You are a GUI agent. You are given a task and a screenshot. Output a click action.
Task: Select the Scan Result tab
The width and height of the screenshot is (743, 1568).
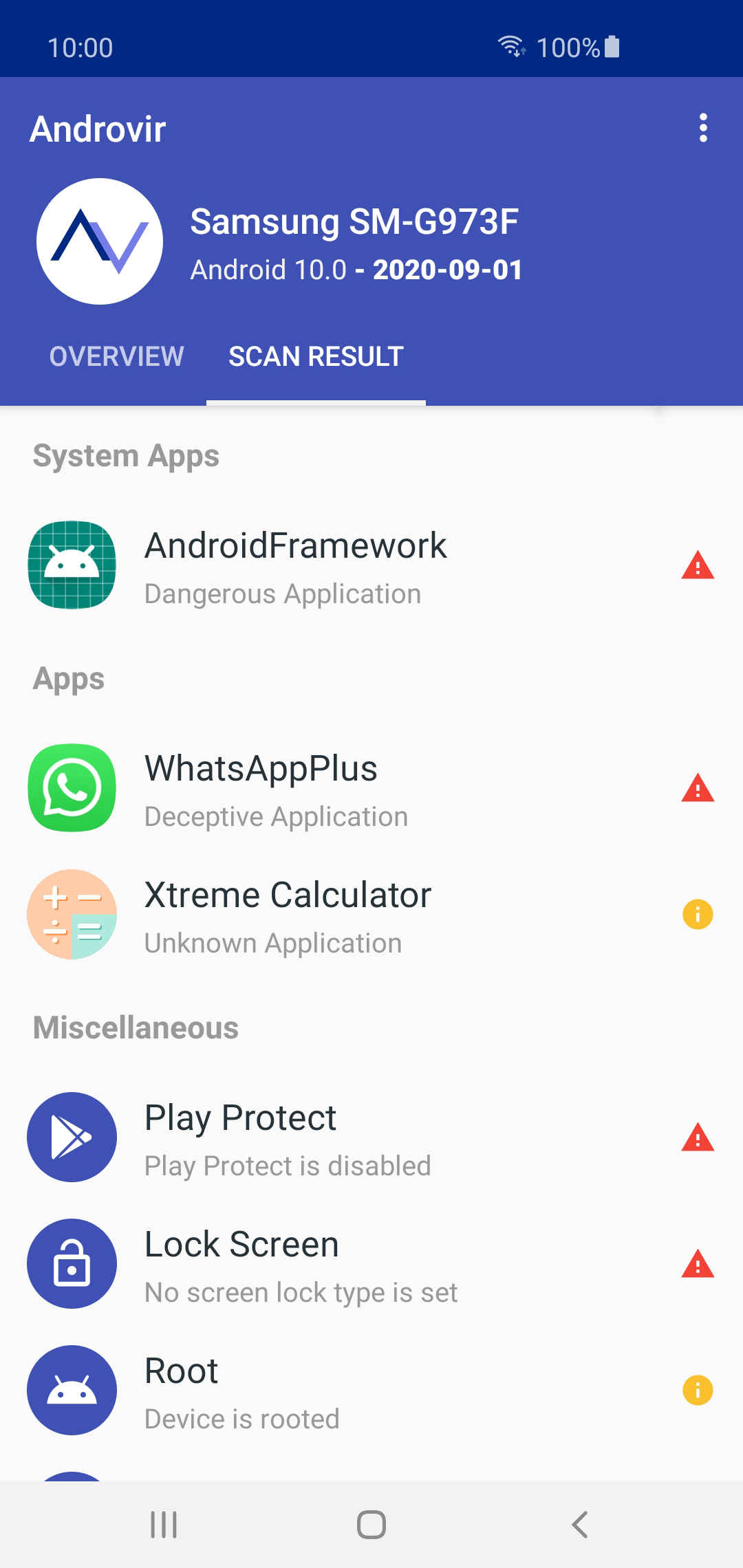(316, 356)
